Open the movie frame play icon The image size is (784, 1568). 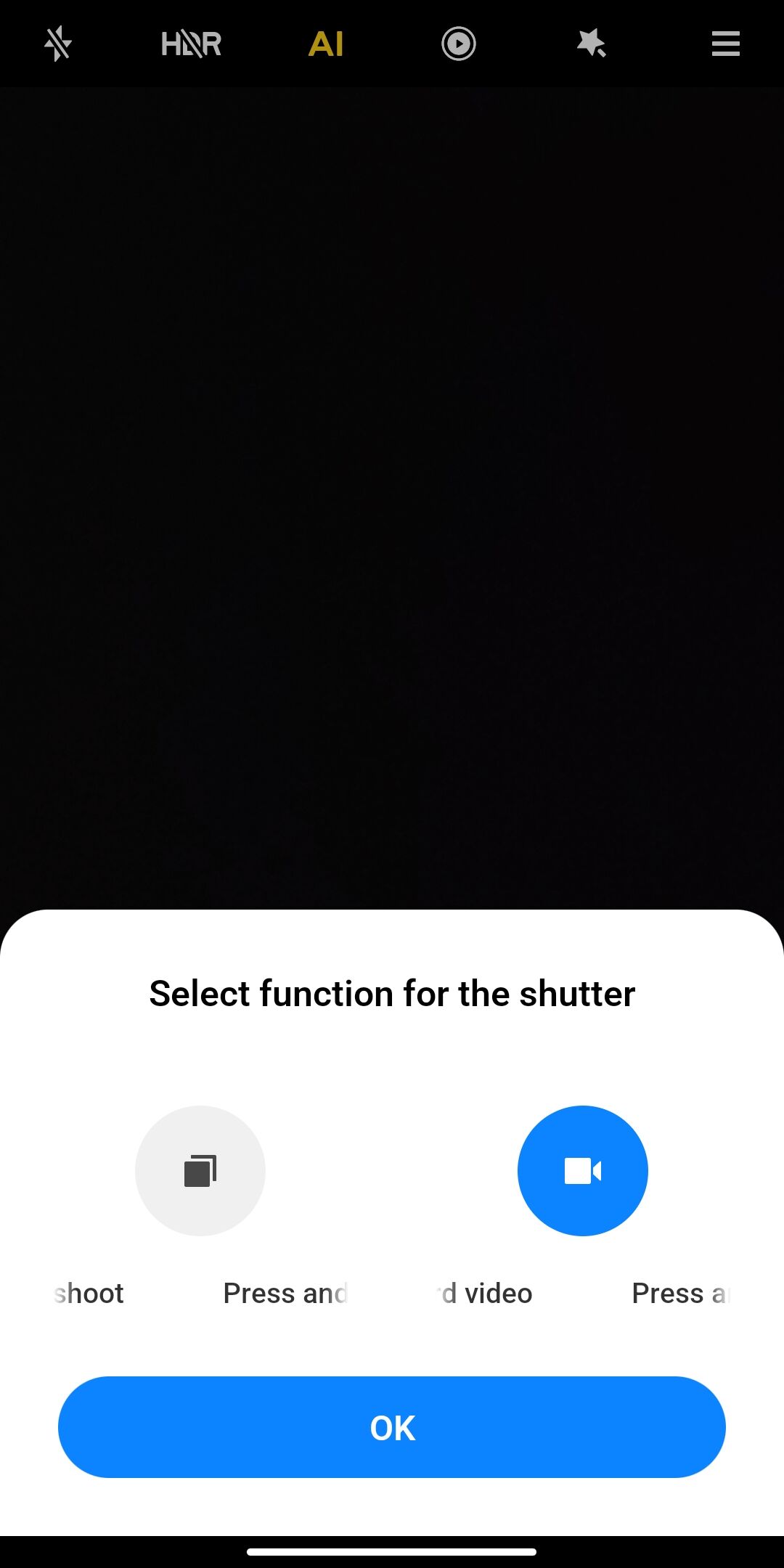point(459,44)
